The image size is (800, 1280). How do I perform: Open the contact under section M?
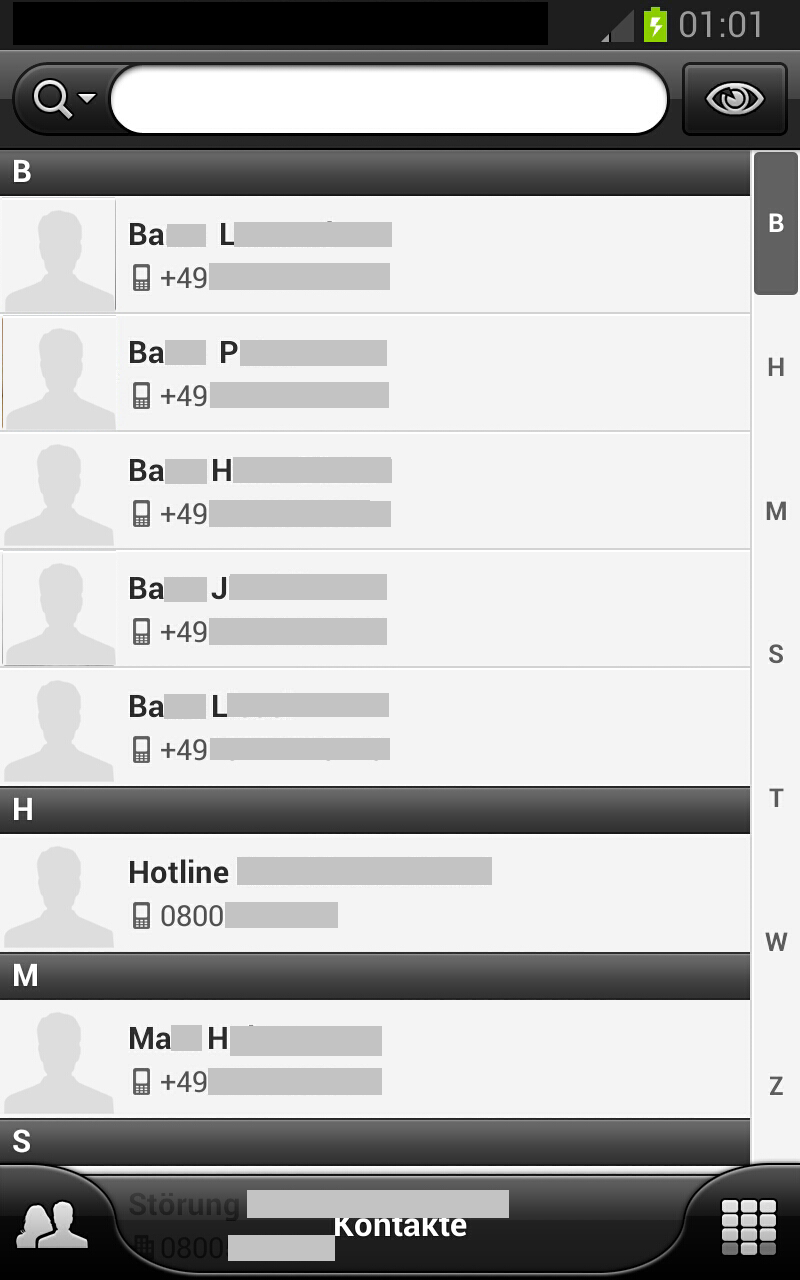click(x=375, y=1059)
